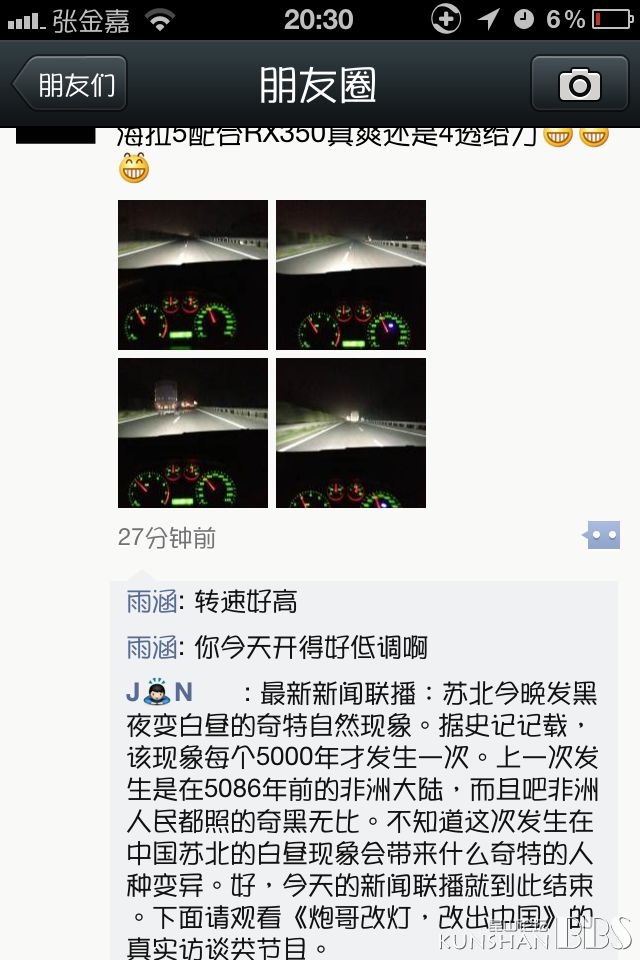This screenshot has height=960, width=640.
Task: View the second night road photo
Action: coord(351,275)
